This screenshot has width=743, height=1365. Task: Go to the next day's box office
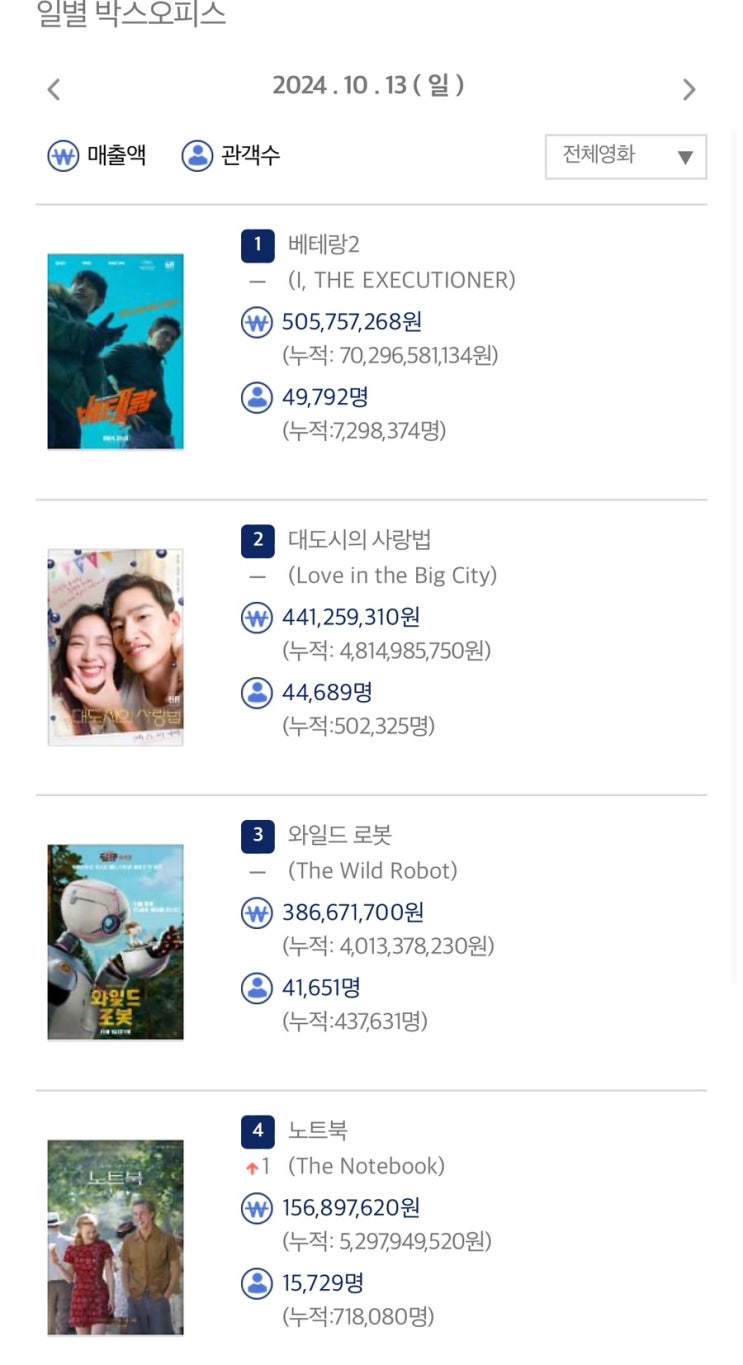click(x=688, y=90)
